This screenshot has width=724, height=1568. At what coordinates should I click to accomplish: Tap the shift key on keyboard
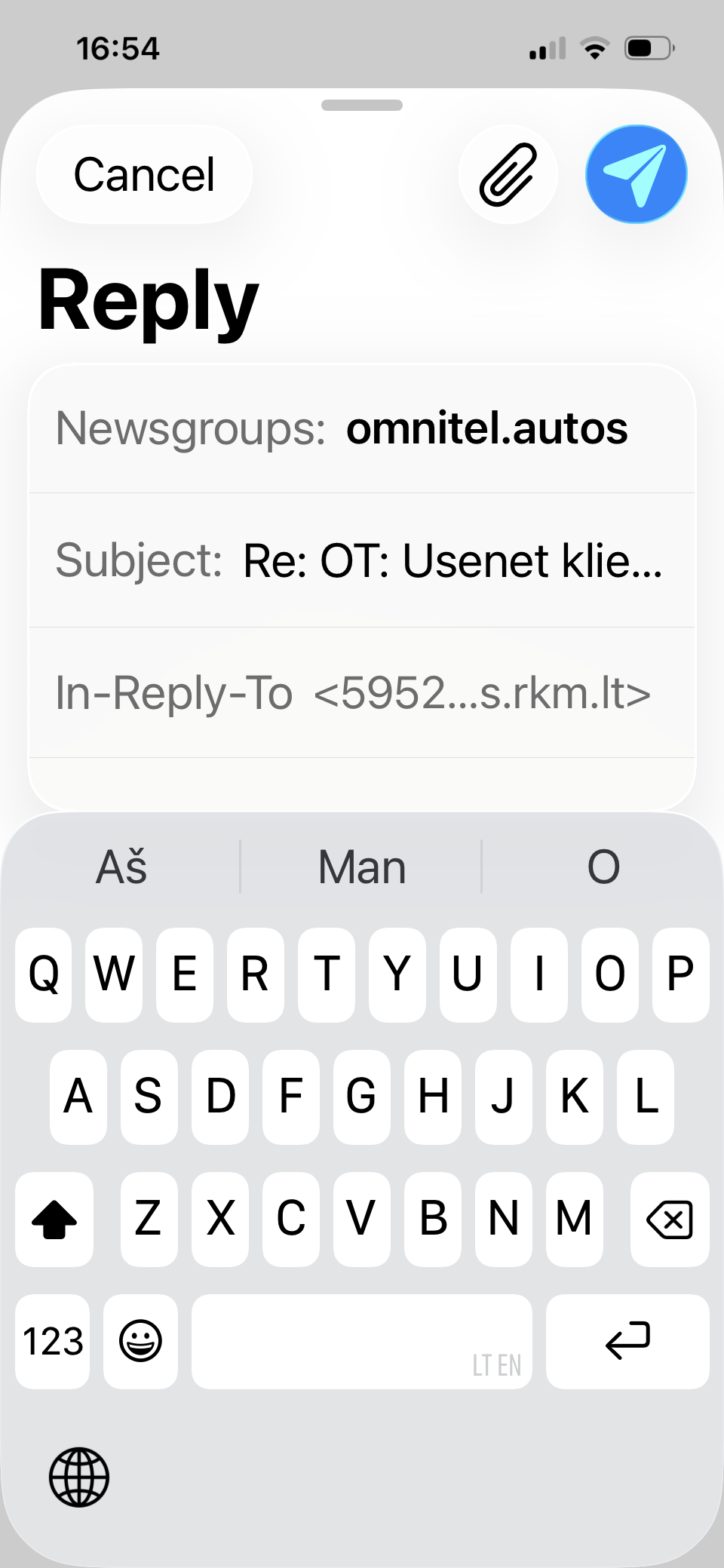(x=54, y=1219)
